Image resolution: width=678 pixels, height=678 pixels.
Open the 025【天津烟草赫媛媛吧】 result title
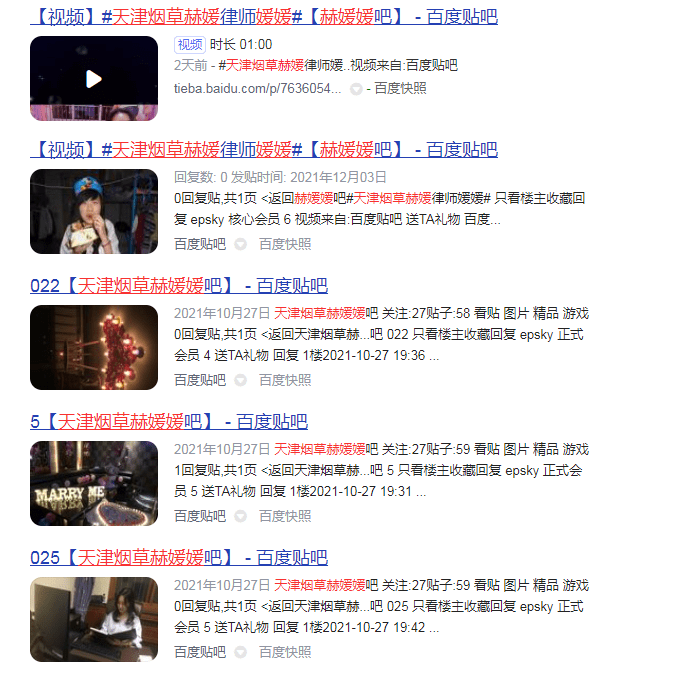point(178,558)
